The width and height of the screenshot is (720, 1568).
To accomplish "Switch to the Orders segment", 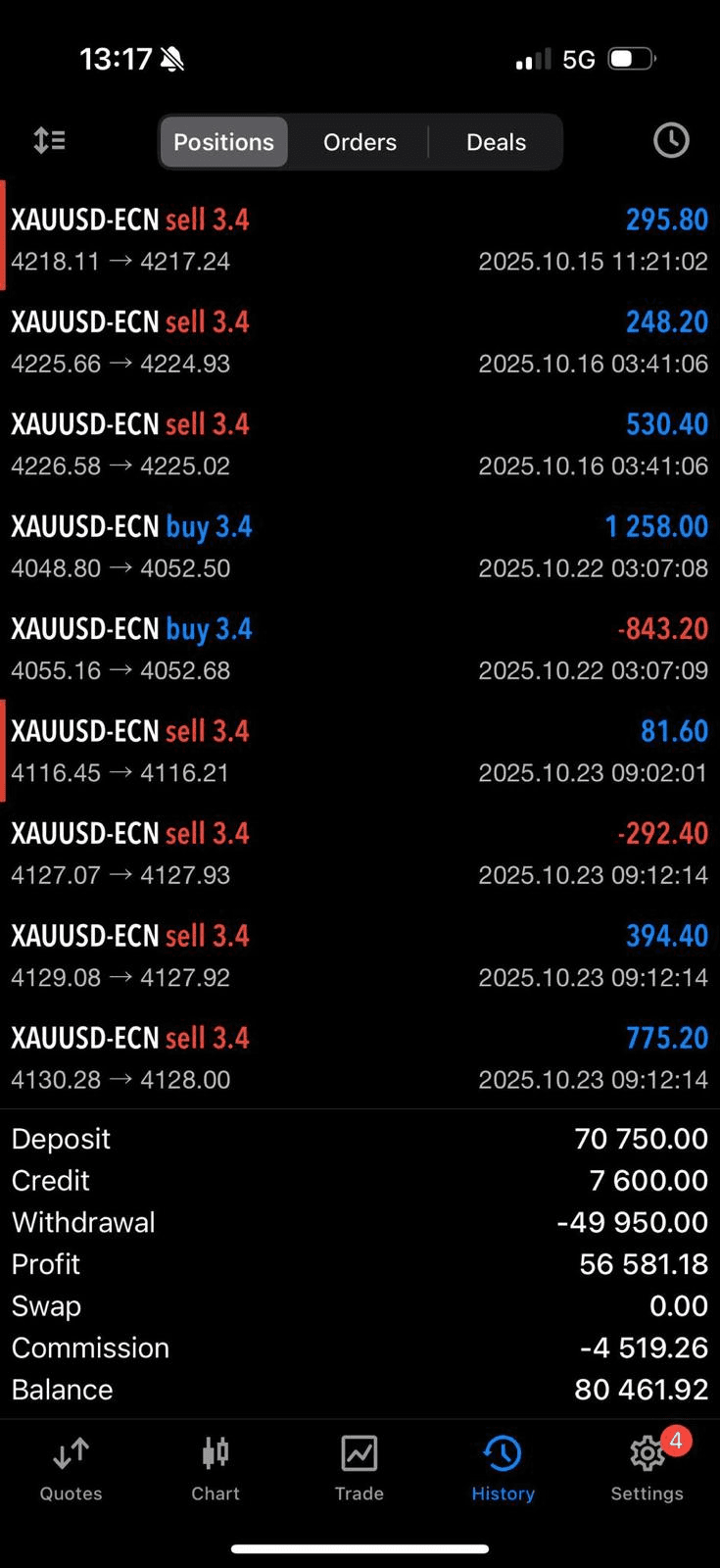I will point(360,142).
